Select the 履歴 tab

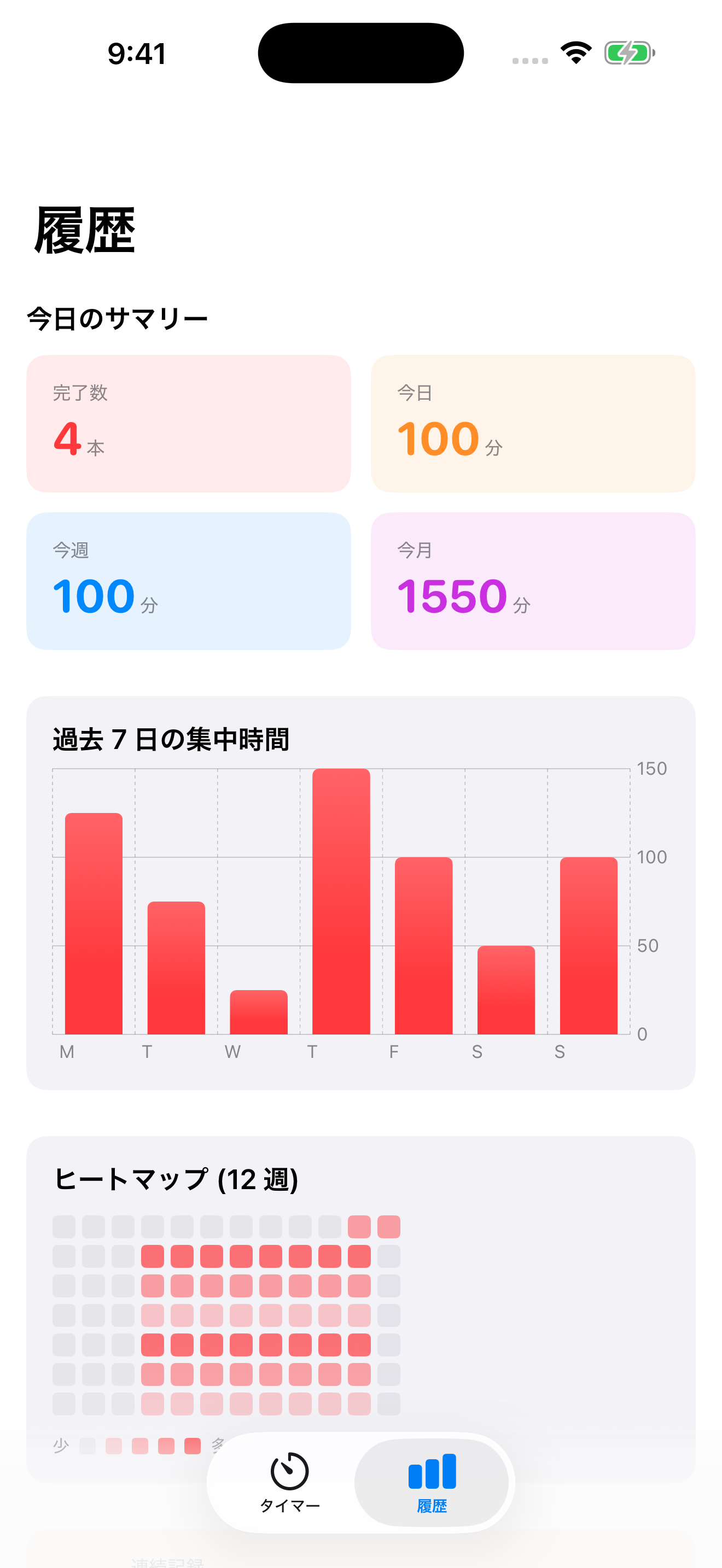click(432, 1482)
